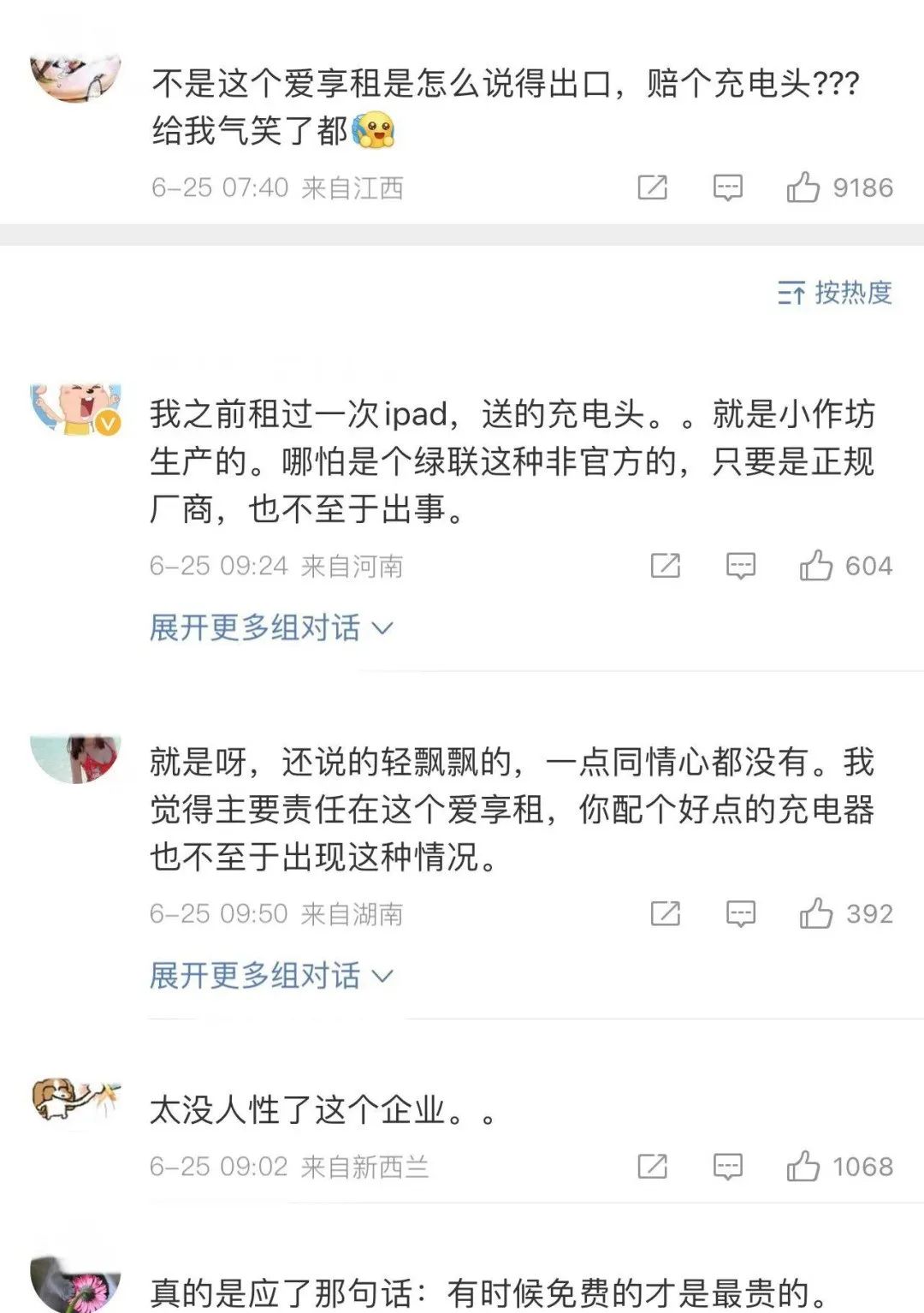Share the 09:02 新西兰 comment
The height and width of the screenshot is (1313, 924).
pyautogui.click(x=652, y=1167)
